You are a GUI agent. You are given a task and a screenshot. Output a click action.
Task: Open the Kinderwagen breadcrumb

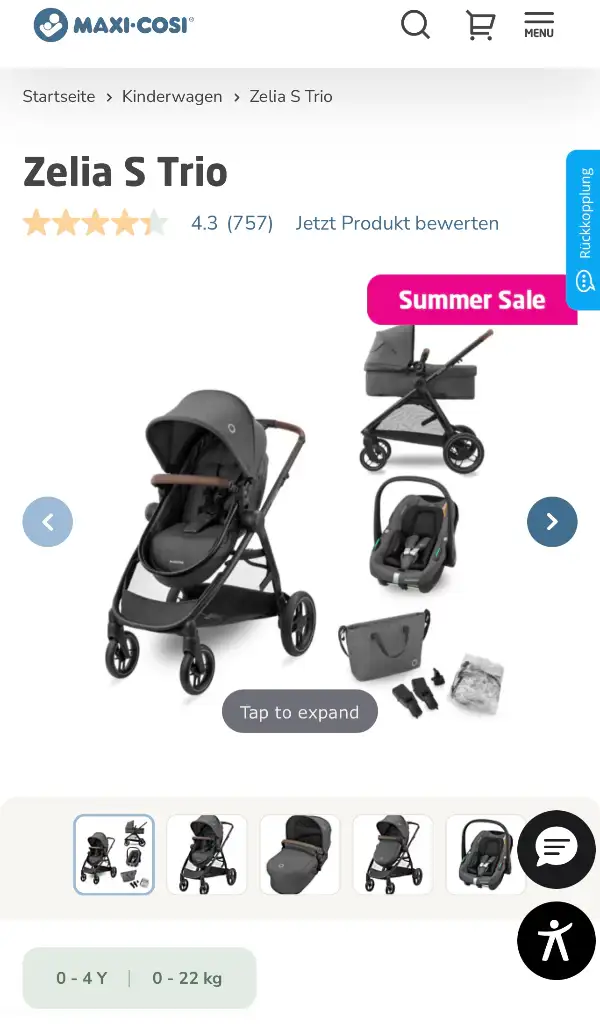[x=172, y=97]
